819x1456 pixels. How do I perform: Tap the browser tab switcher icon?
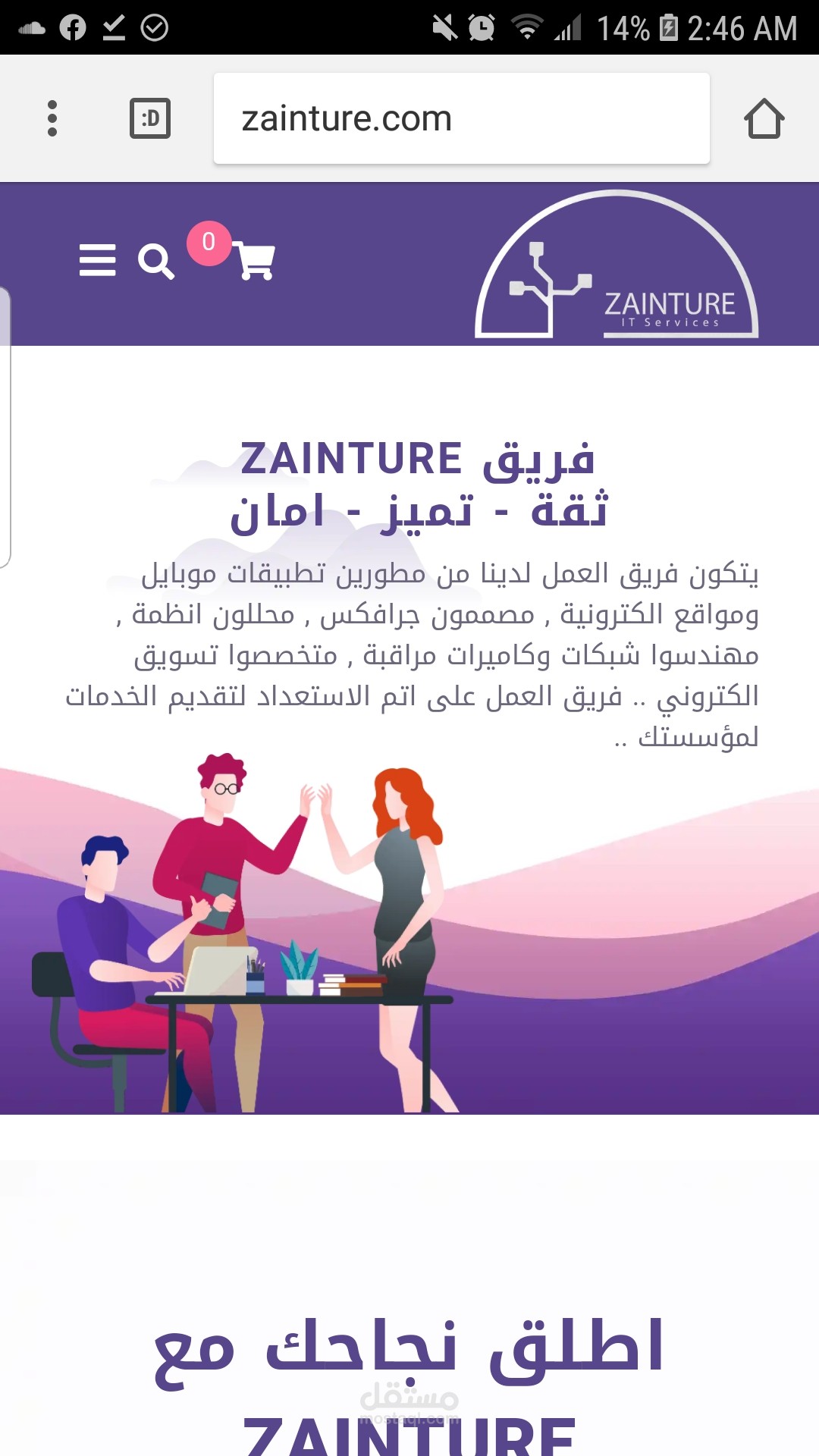coord(149,119)
